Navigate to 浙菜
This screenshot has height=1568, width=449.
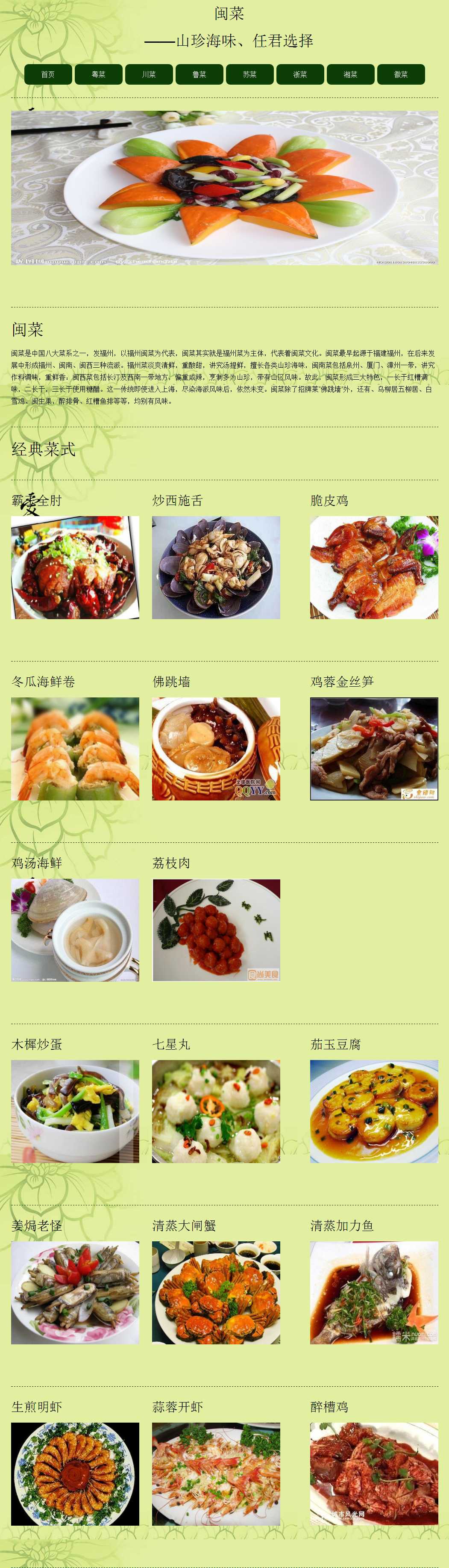300,74
